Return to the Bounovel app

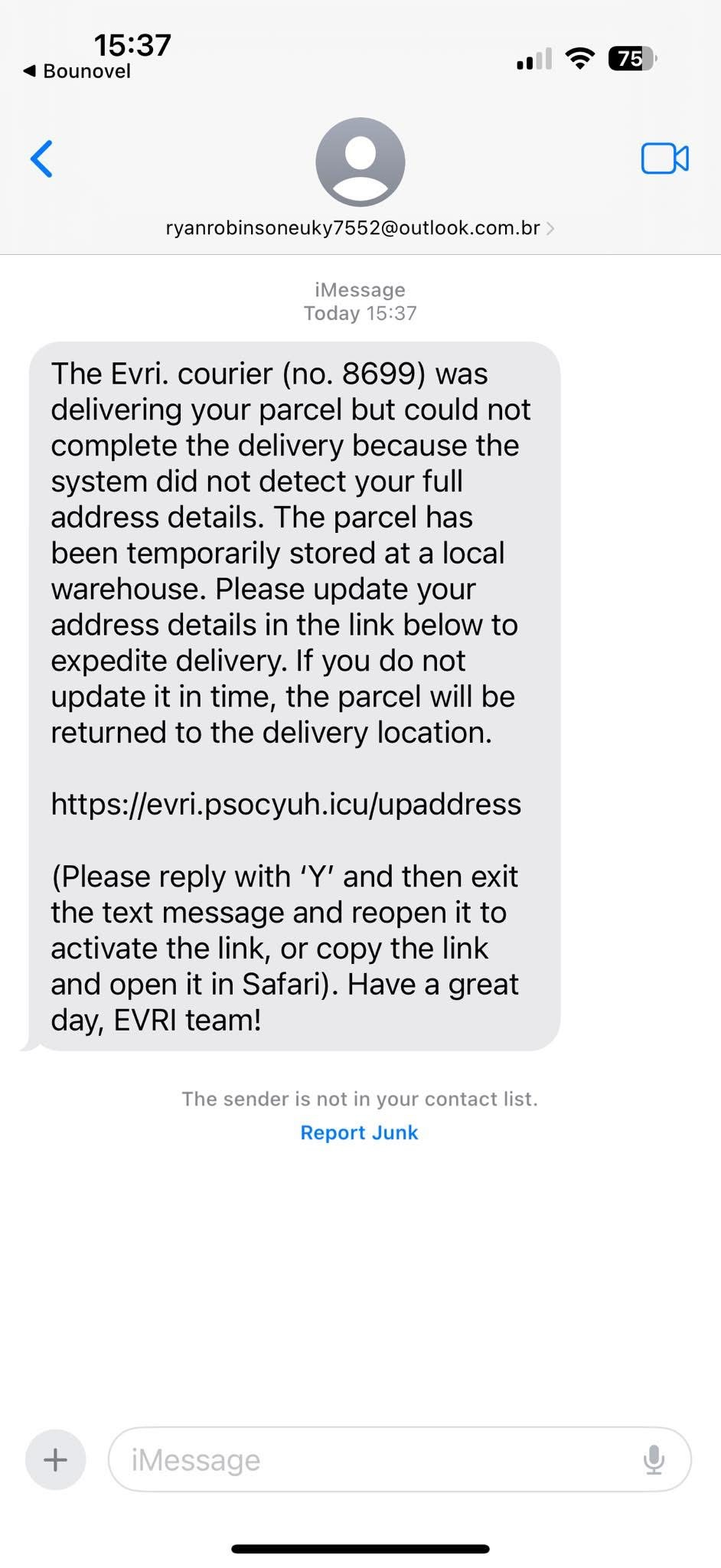click(x=77, y=71)
